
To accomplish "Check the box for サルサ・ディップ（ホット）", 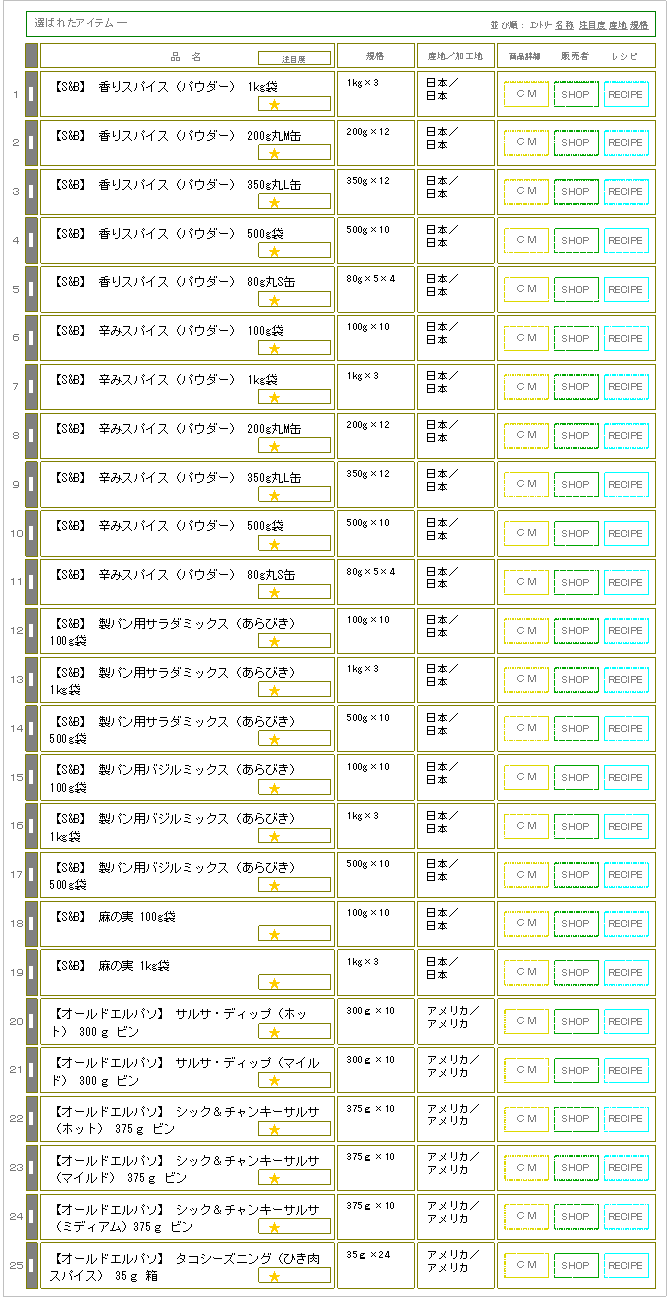I will coord(32,1021).
